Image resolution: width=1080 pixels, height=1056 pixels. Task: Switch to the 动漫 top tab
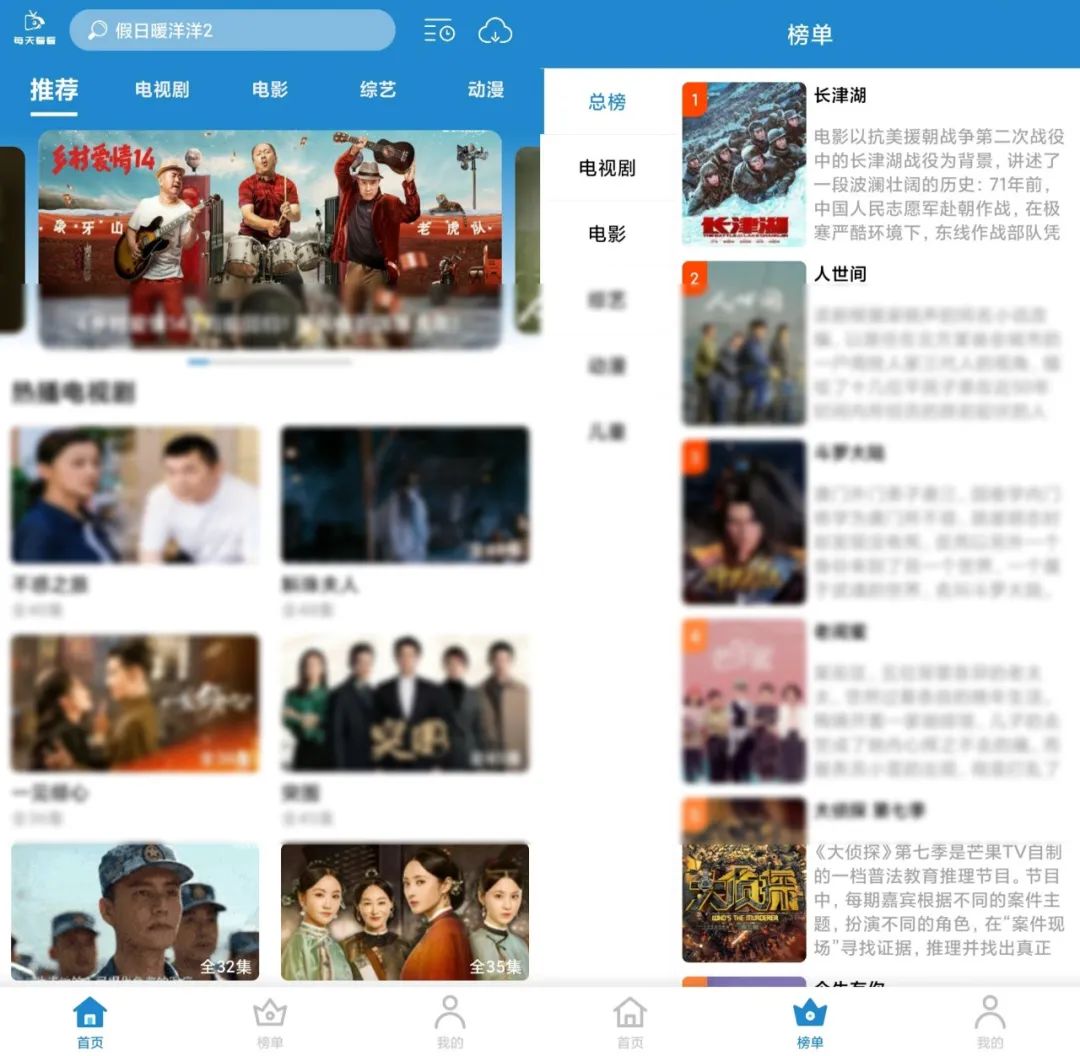pyautogui.click(x=485, y=90)
